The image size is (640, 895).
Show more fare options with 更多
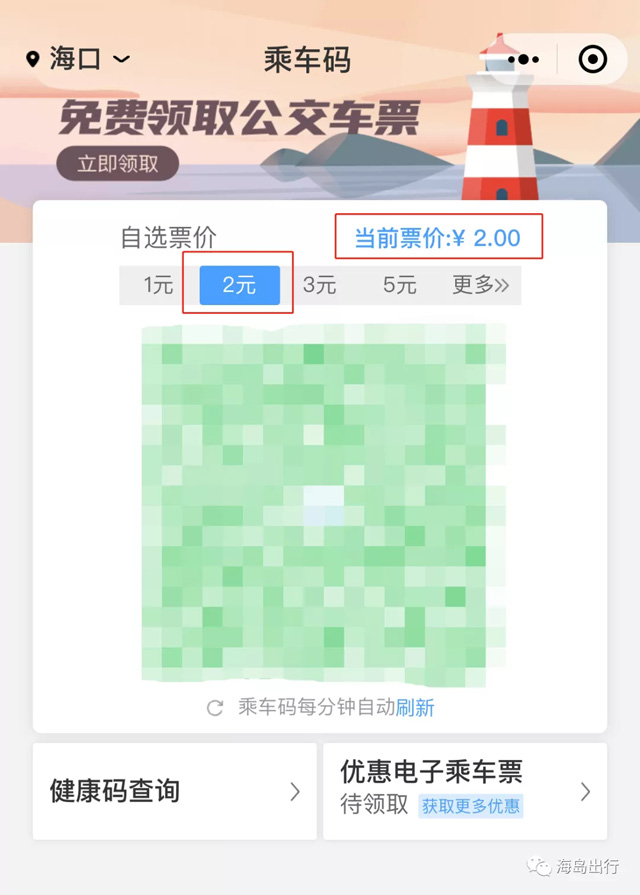point(480,285)
